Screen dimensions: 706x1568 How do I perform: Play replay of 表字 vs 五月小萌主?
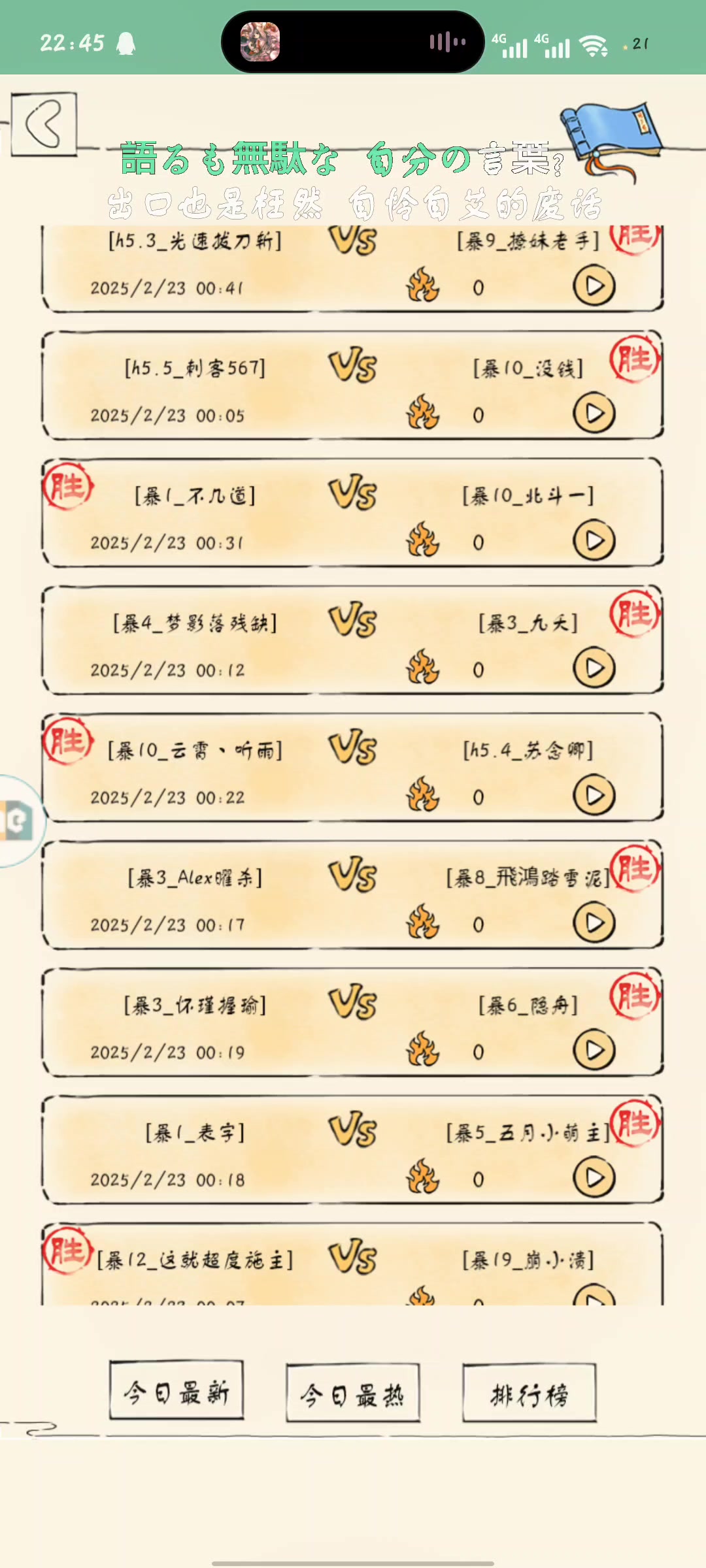[x=594, y=1178]
